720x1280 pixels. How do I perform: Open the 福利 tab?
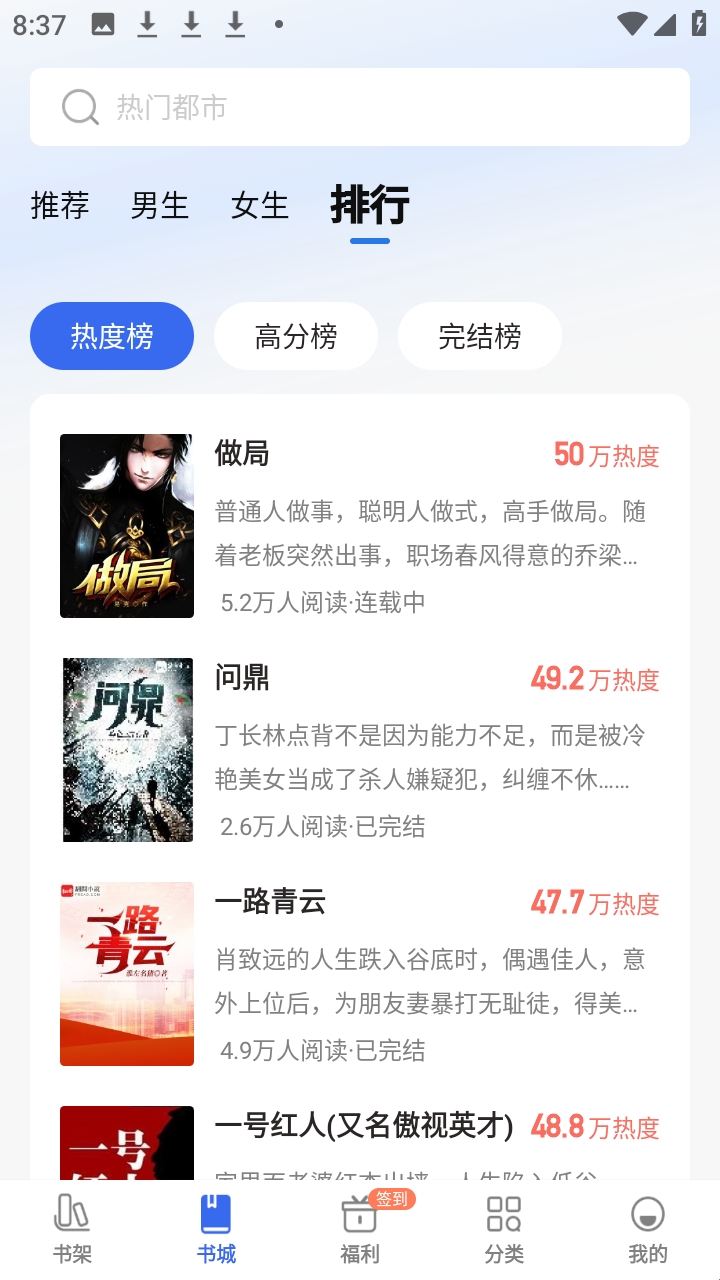360,1229
